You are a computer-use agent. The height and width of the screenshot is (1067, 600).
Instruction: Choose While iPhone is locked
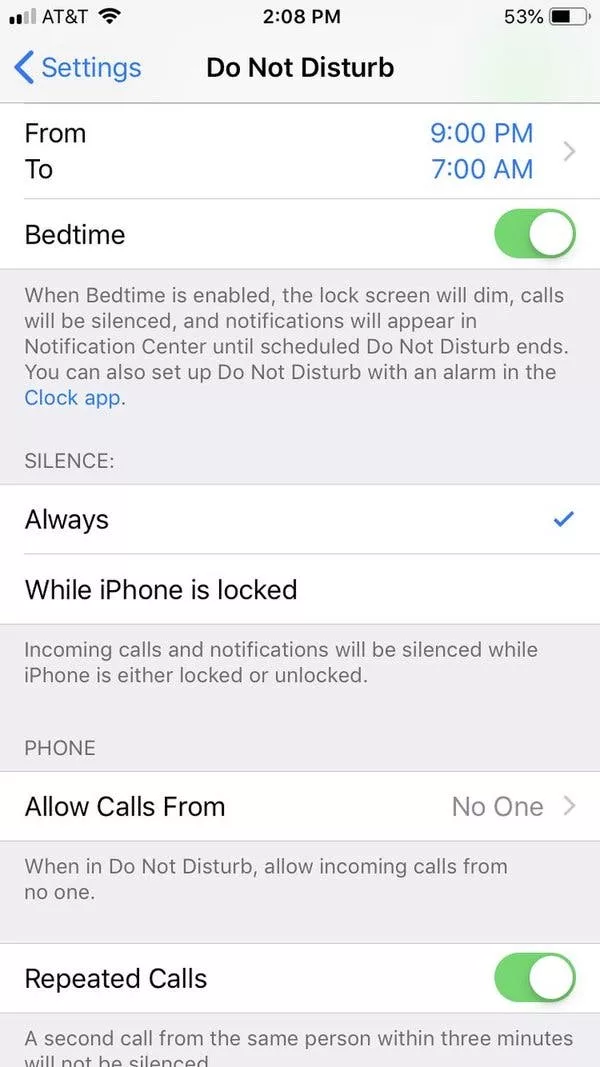(x=300, y=590)
